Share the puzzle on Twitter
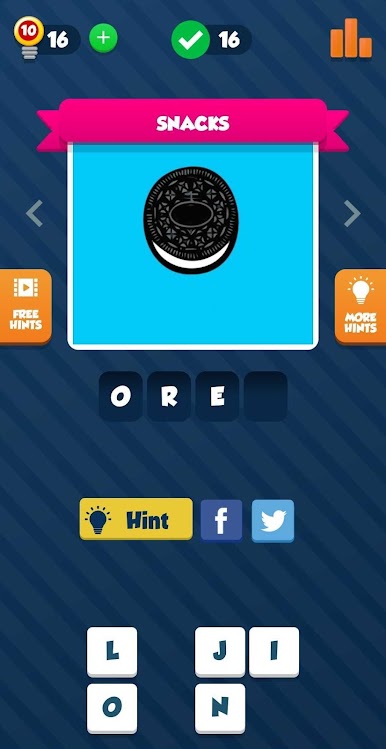The image size is (386, 749). point(273,521)
